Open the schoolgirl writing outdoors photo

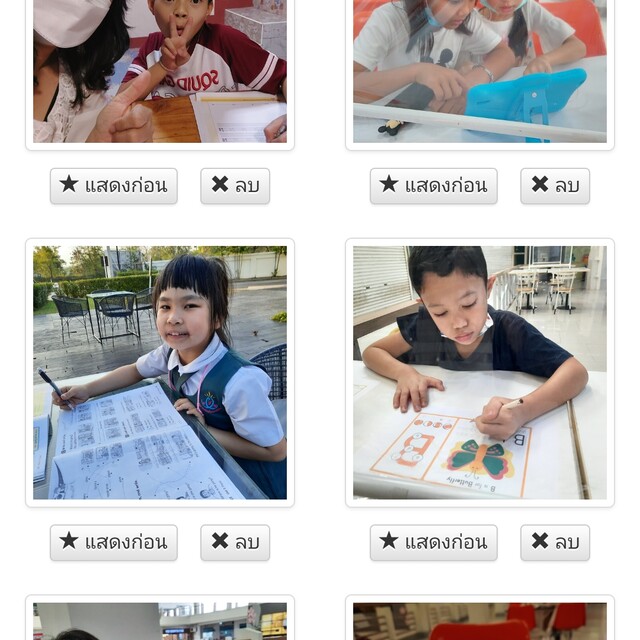tap(160, 372)
